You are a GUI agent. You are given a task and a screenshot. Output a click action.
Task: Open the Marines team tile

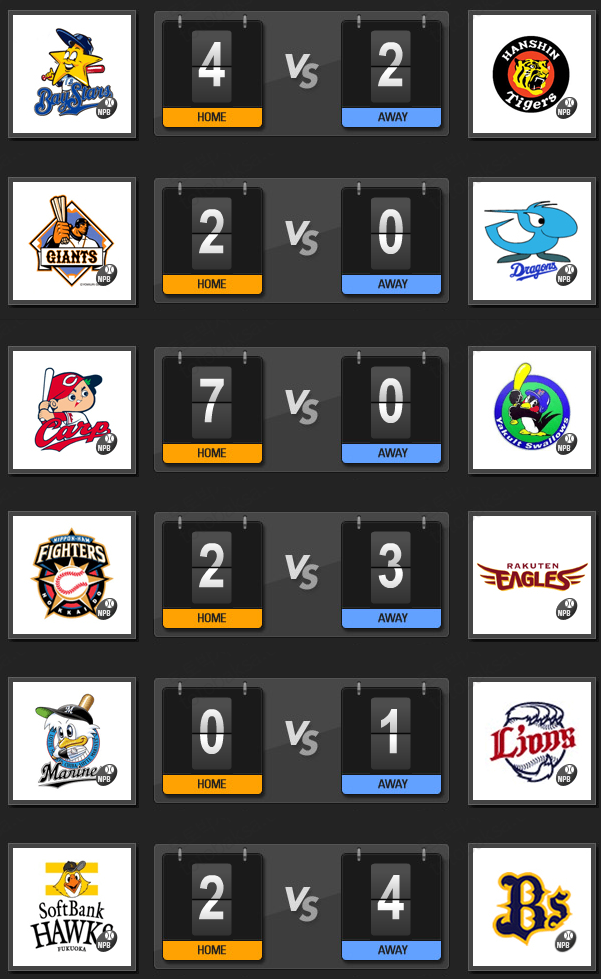(x=71, y=741)
